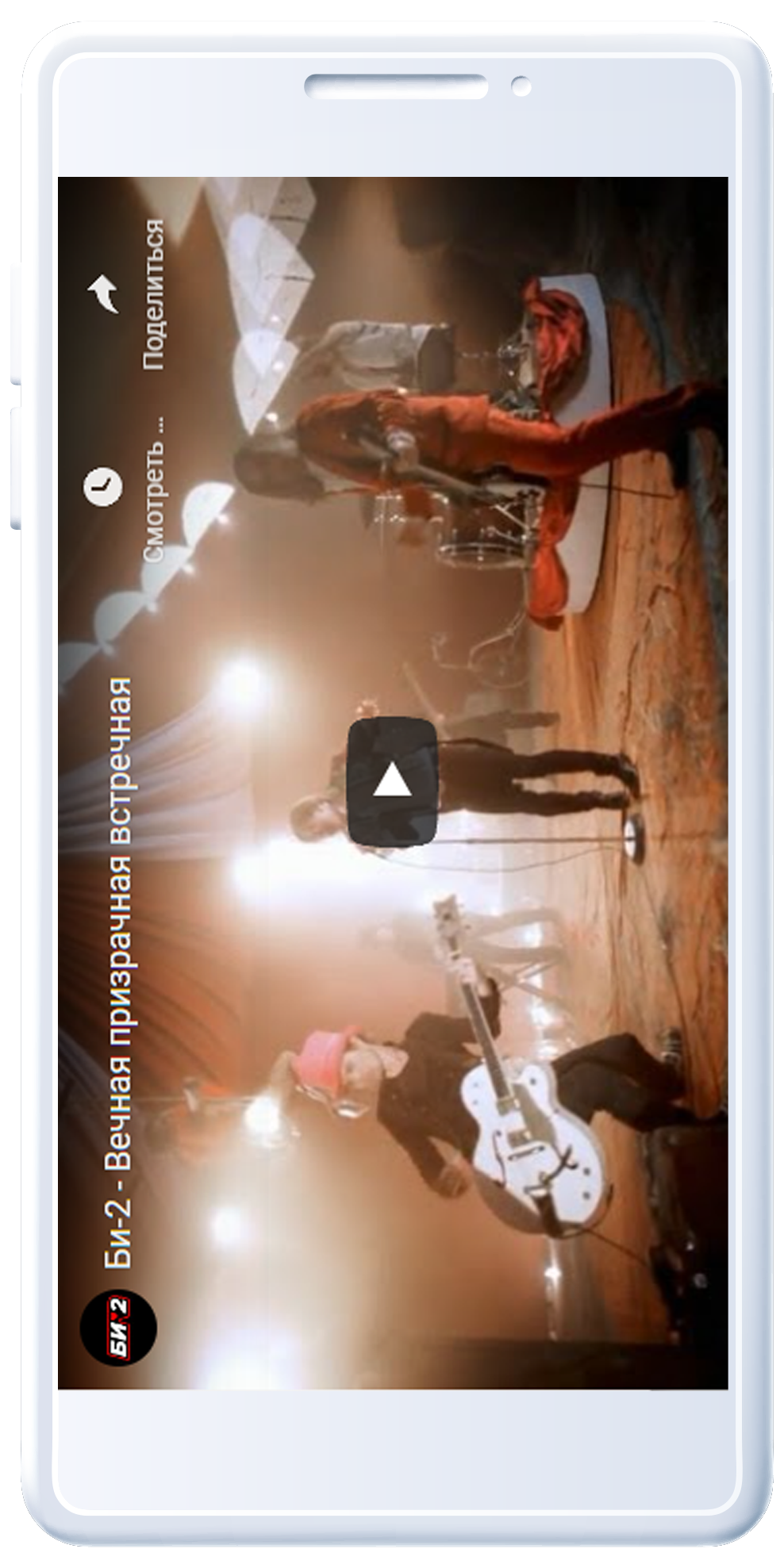Open video title Вечная призрачная встречная
This screenshot has height=1568, width=784.
pos(119,973)
